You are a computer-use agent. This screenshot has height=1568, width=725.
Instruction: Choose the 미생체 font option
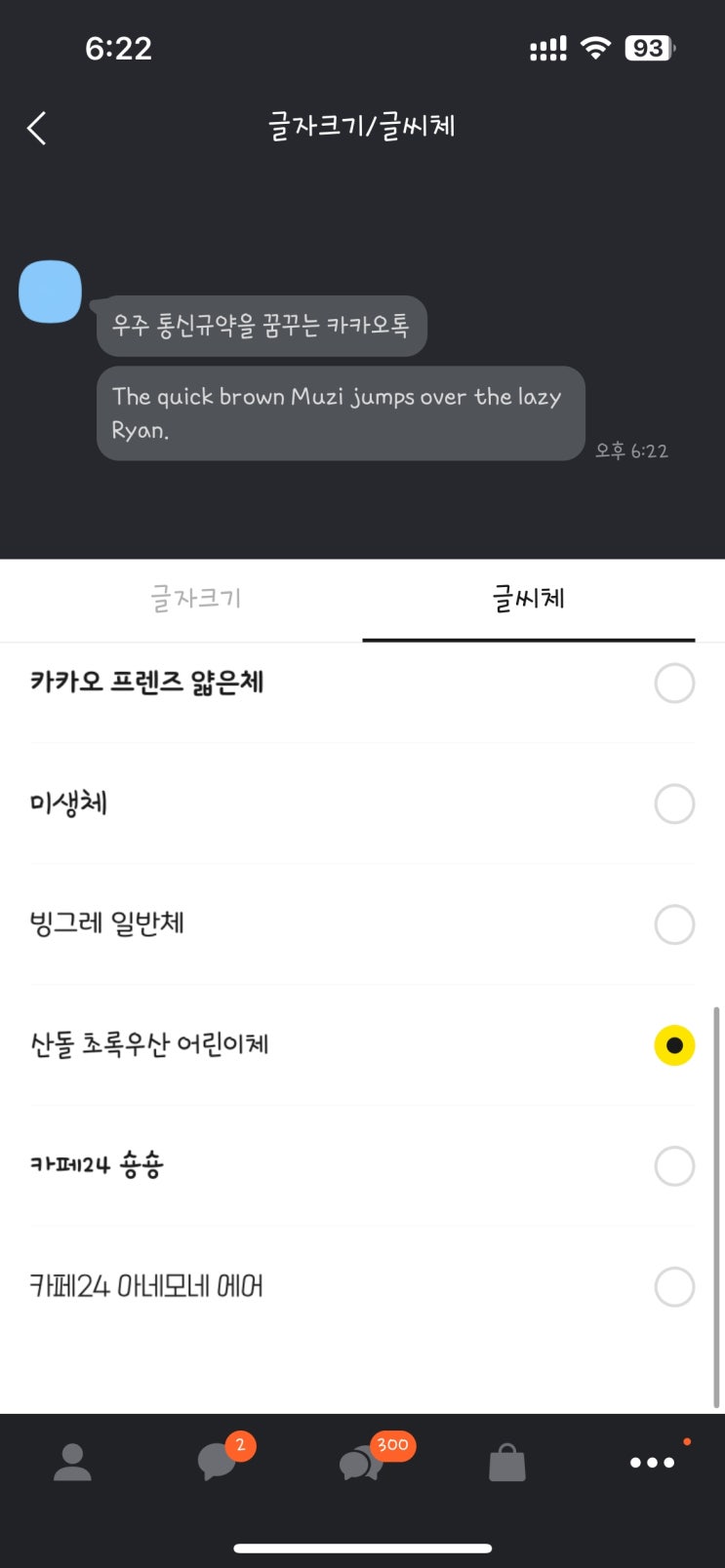[362, 804]
